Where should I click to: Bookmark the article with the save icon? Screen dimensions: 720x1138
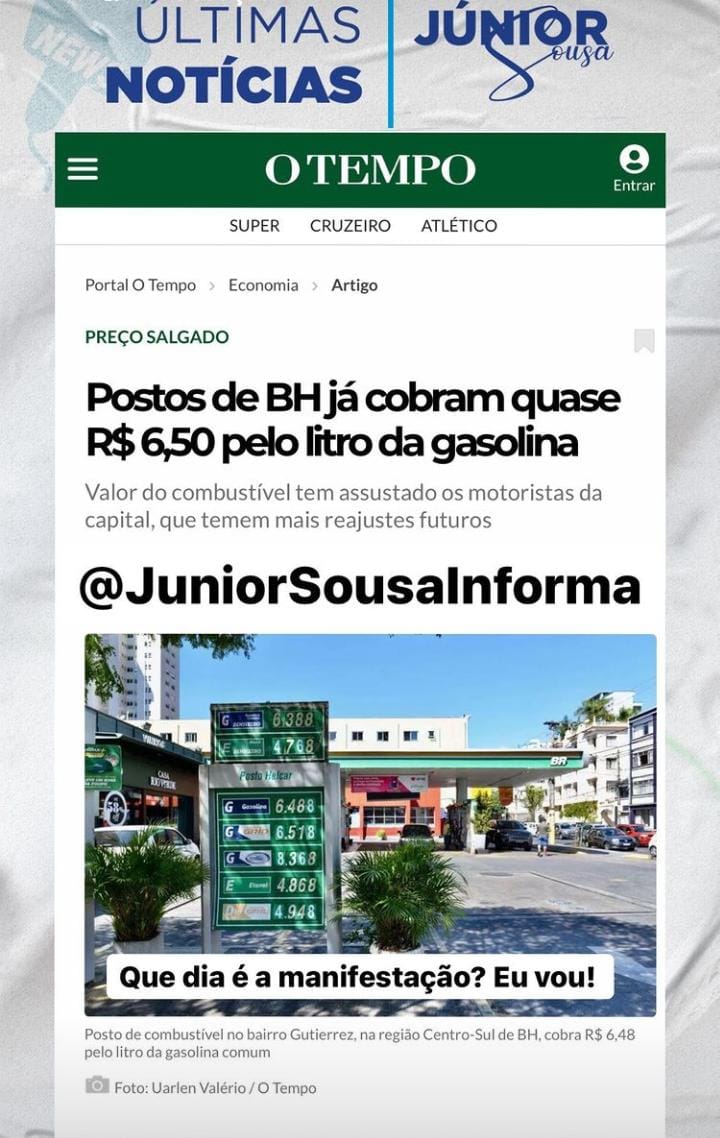tap(643, 342)
